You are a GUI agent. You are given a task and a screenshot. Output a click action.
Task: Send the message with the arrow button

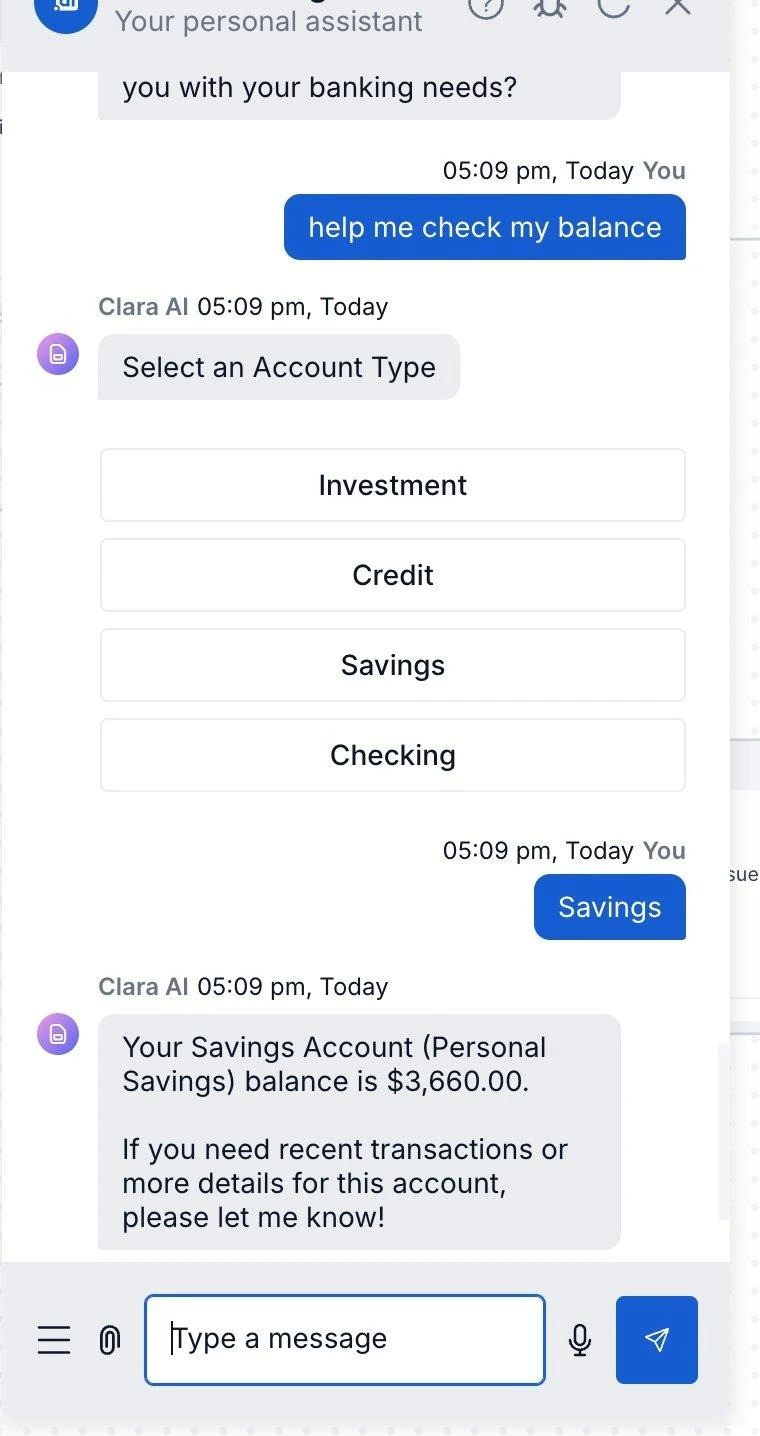[x=656, y=1339]
